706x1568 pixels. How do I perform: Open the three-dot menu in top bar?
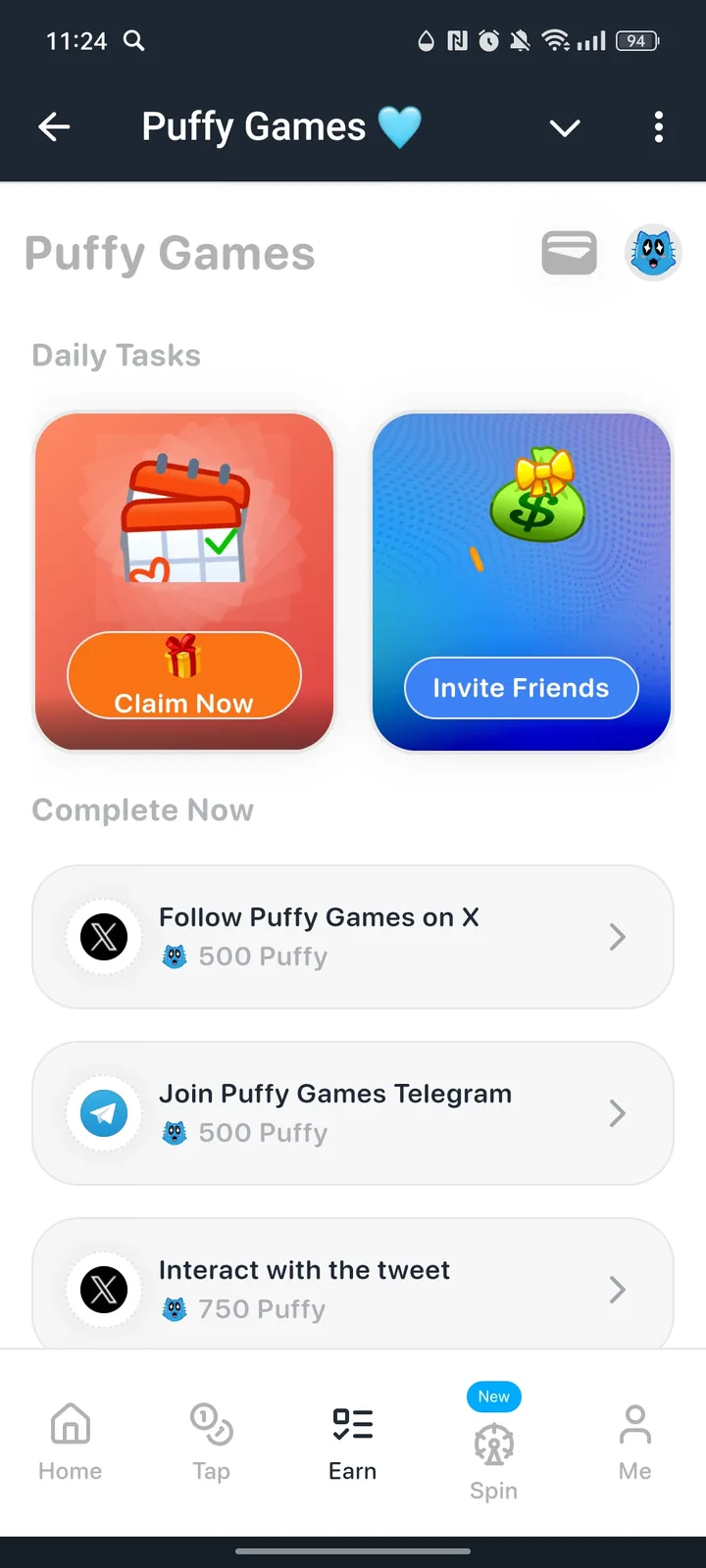pos(658,126)
